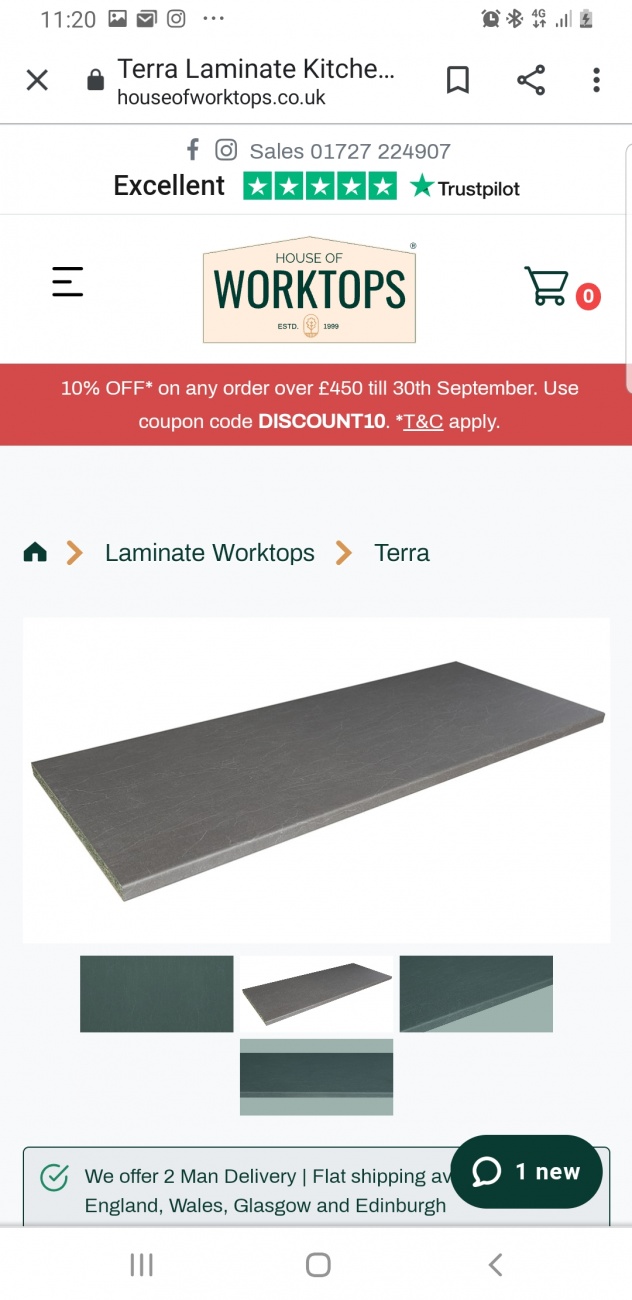Select the edge profile close-up thumbnail
The width and height of the screenshot is (632, 1300).
(x=476, y=993)
